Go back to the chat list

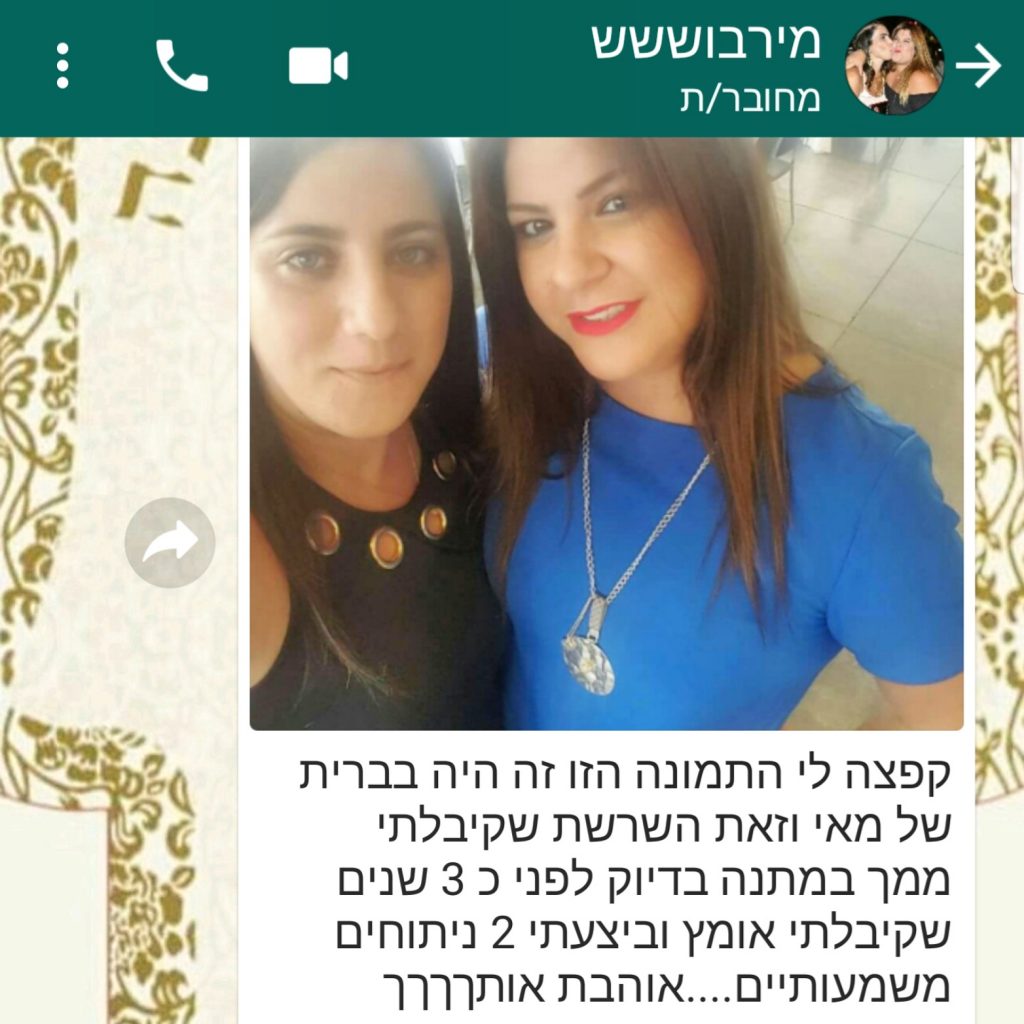coord(978,66)
